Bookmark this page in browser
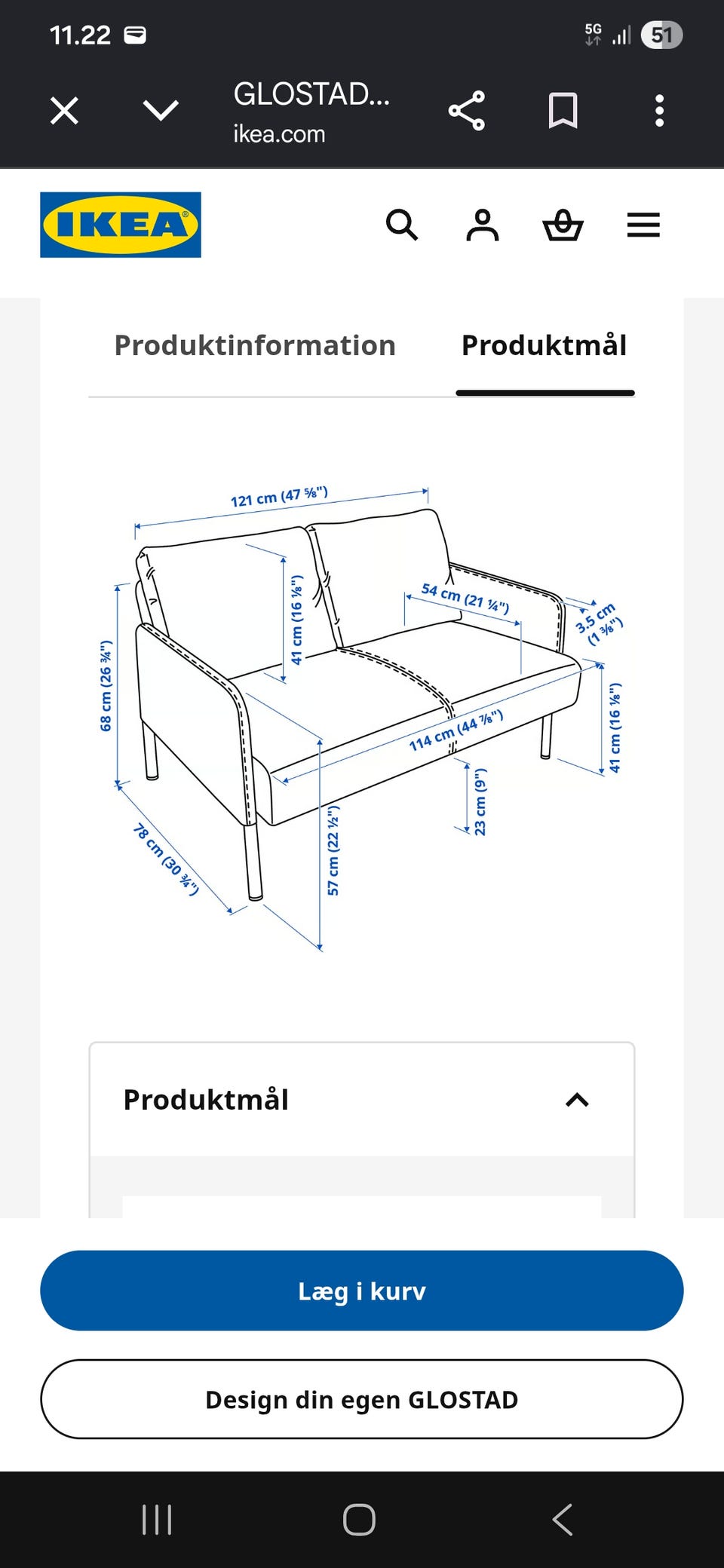 click(563, 111)
